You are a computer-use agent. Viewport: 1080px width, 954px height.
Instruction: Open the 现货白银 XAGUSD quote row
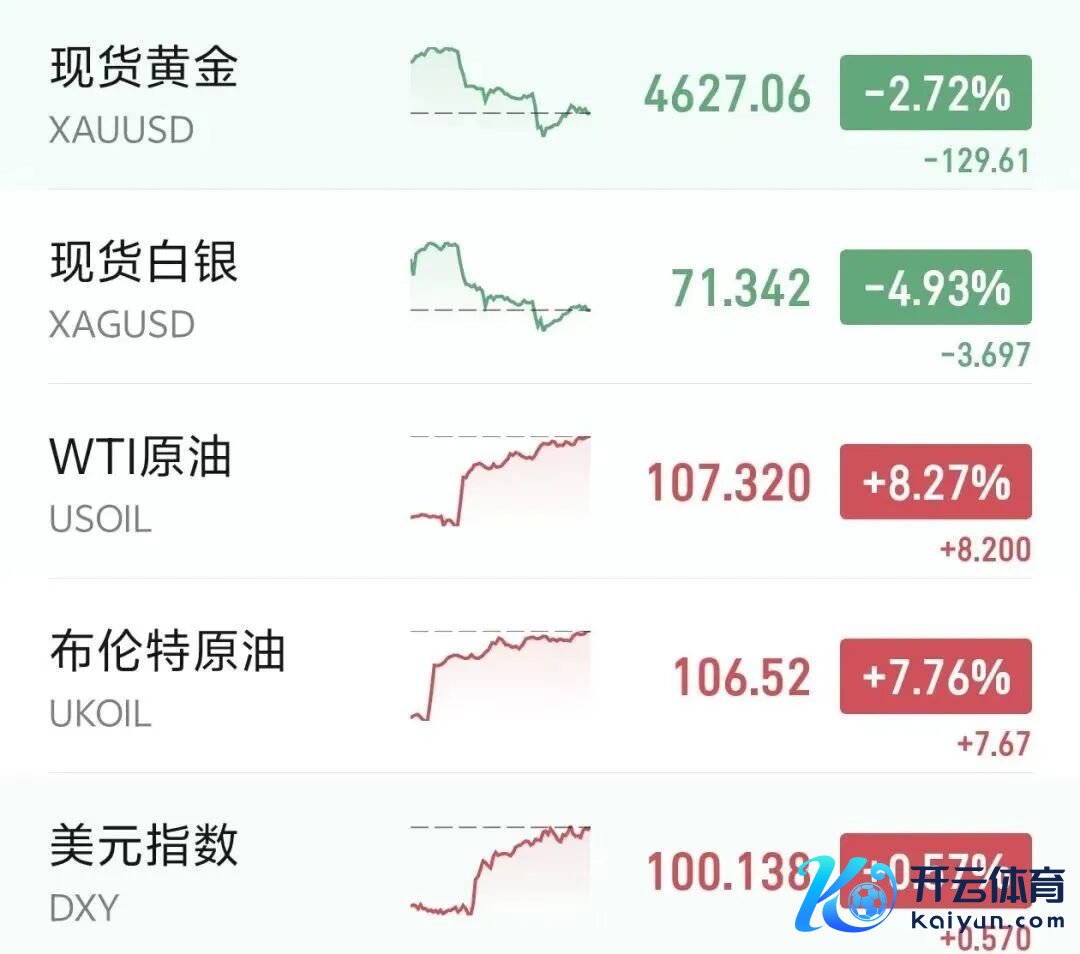(x=300, y=289)
